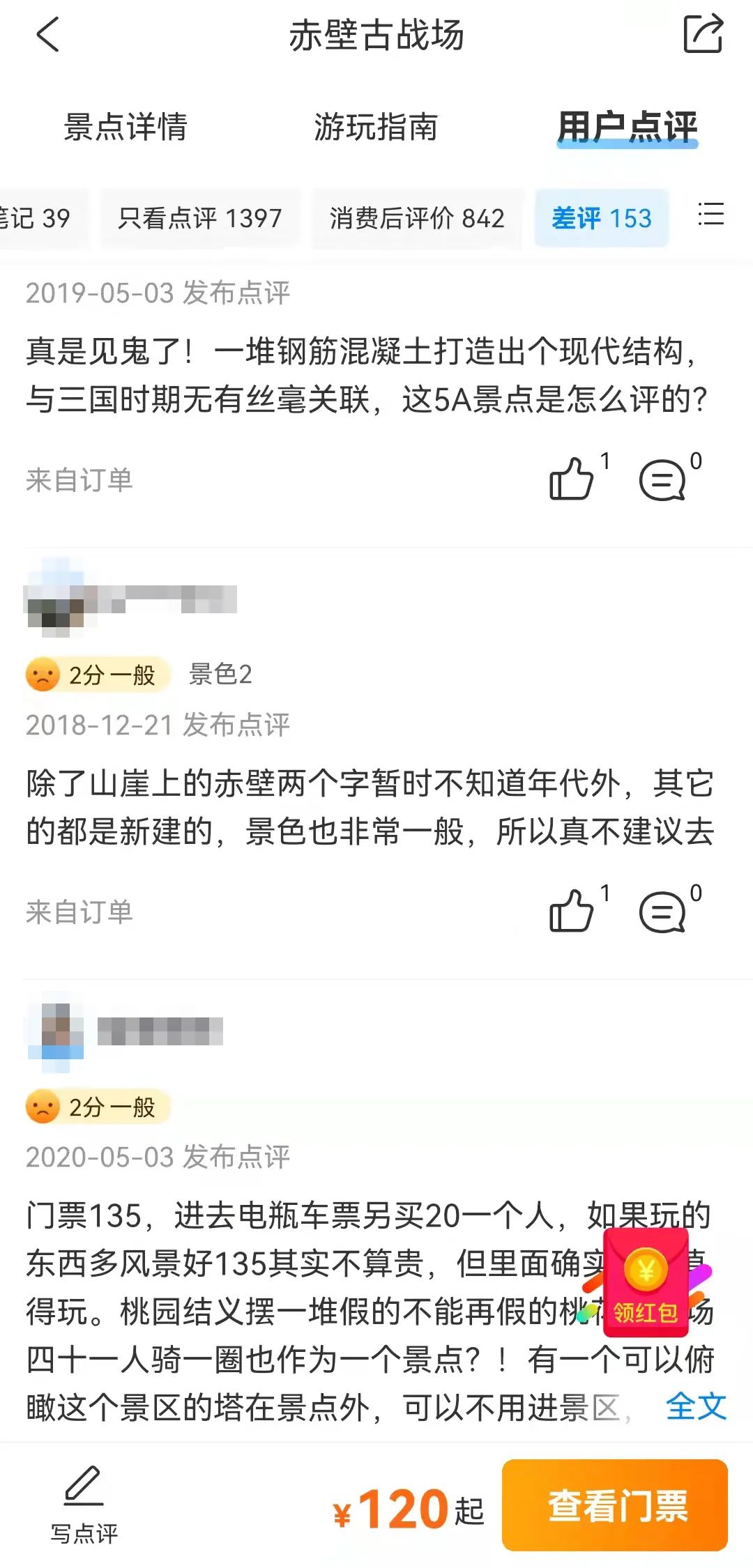
Task: Enable the 只看点评 1397 filter
Action: (200, 218)
